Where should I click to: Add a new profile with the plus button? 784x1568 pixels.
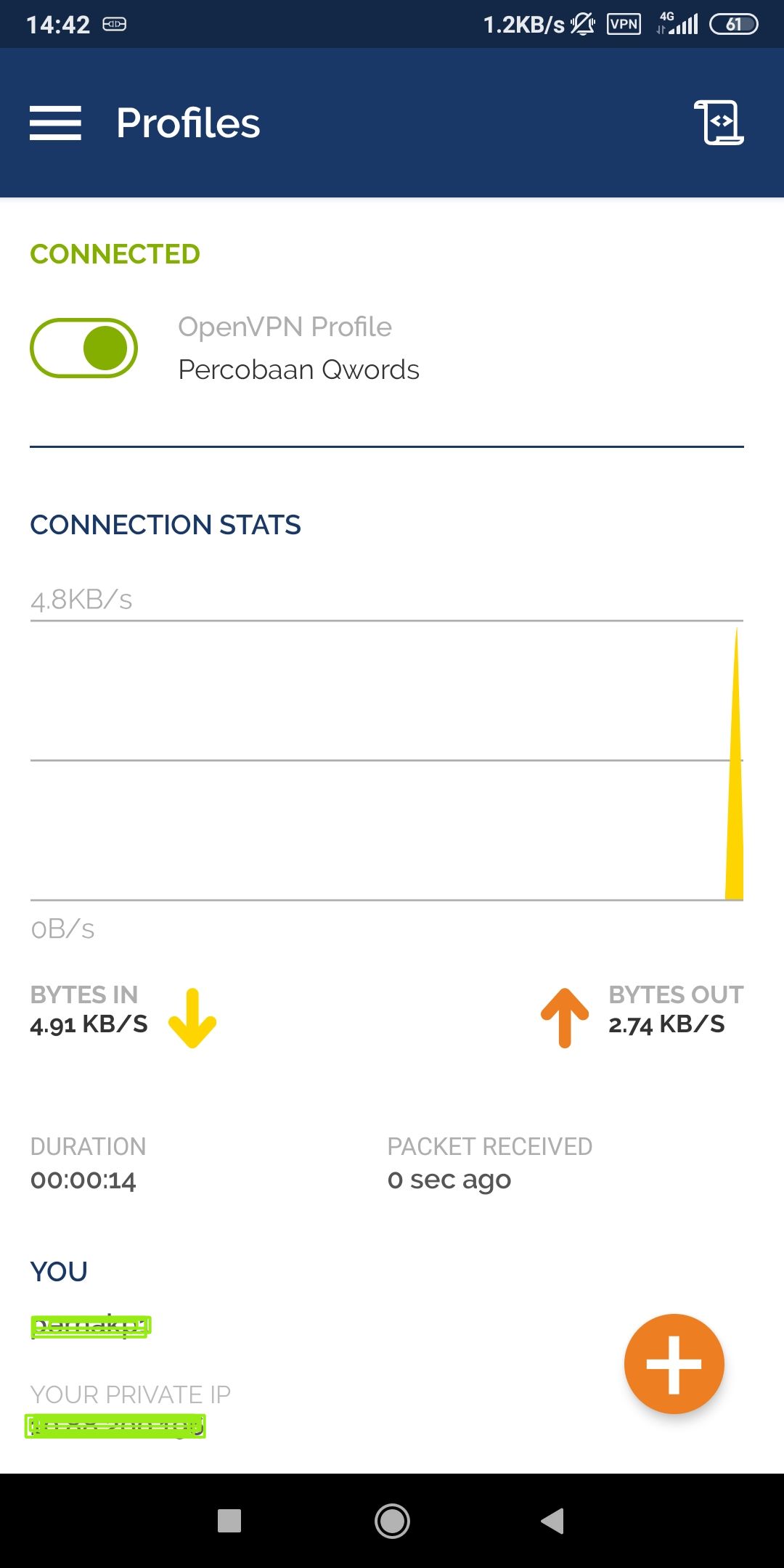click(x=674, y=1364)
